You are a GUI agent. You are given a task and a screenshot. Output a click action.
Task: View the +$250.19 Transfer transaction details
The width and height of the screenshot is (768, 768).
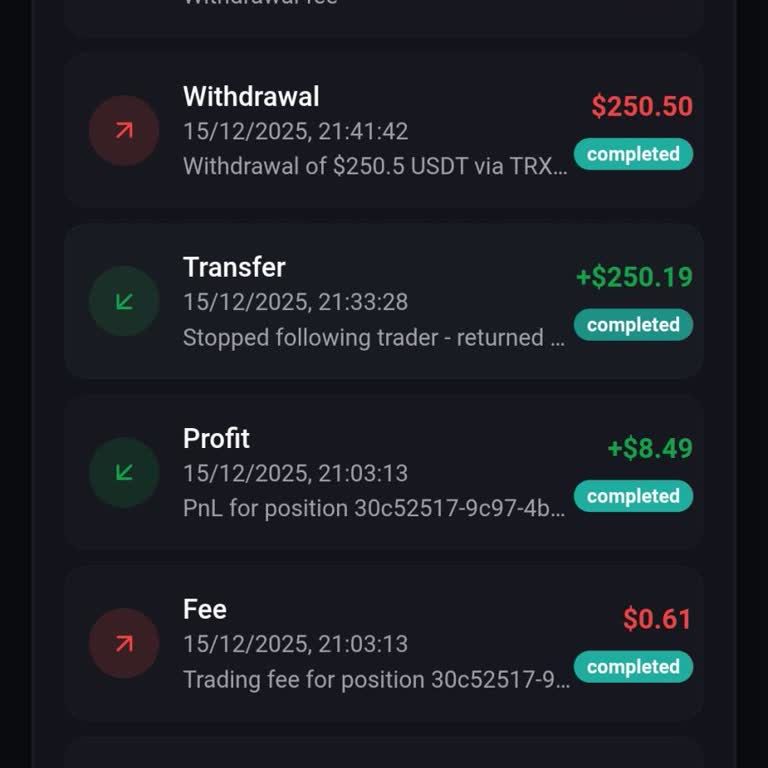click(383, 301)
